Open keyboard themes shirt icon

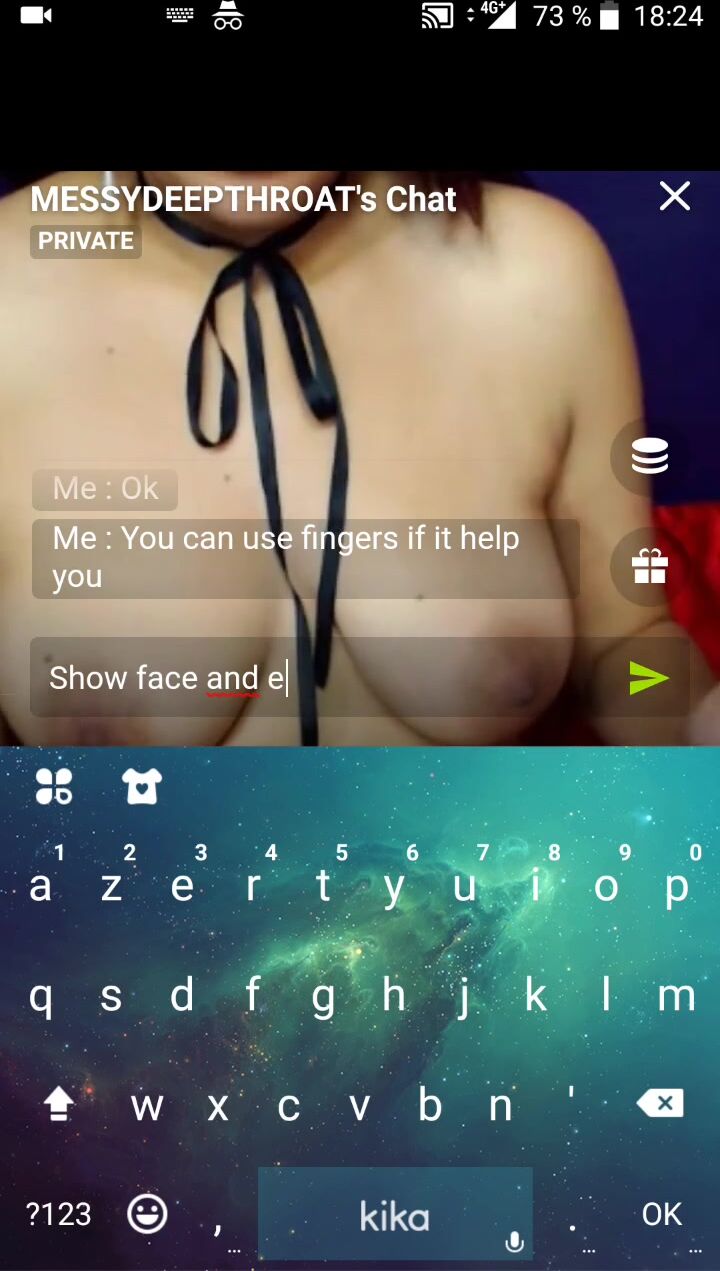click(x=142, y=786)
